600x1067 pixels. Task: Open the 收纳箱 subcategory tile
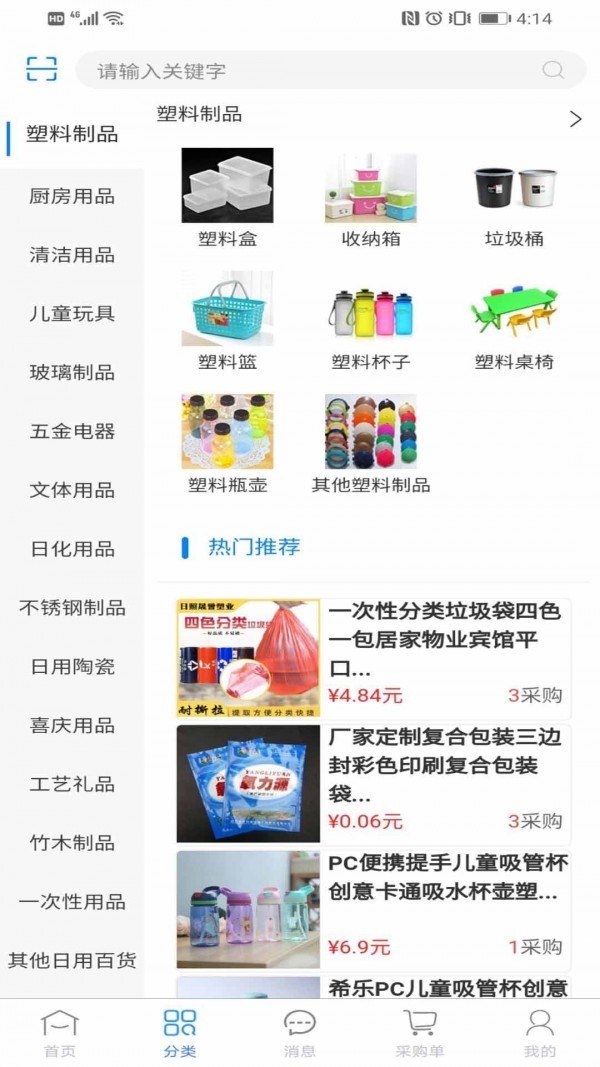[371, 197]
